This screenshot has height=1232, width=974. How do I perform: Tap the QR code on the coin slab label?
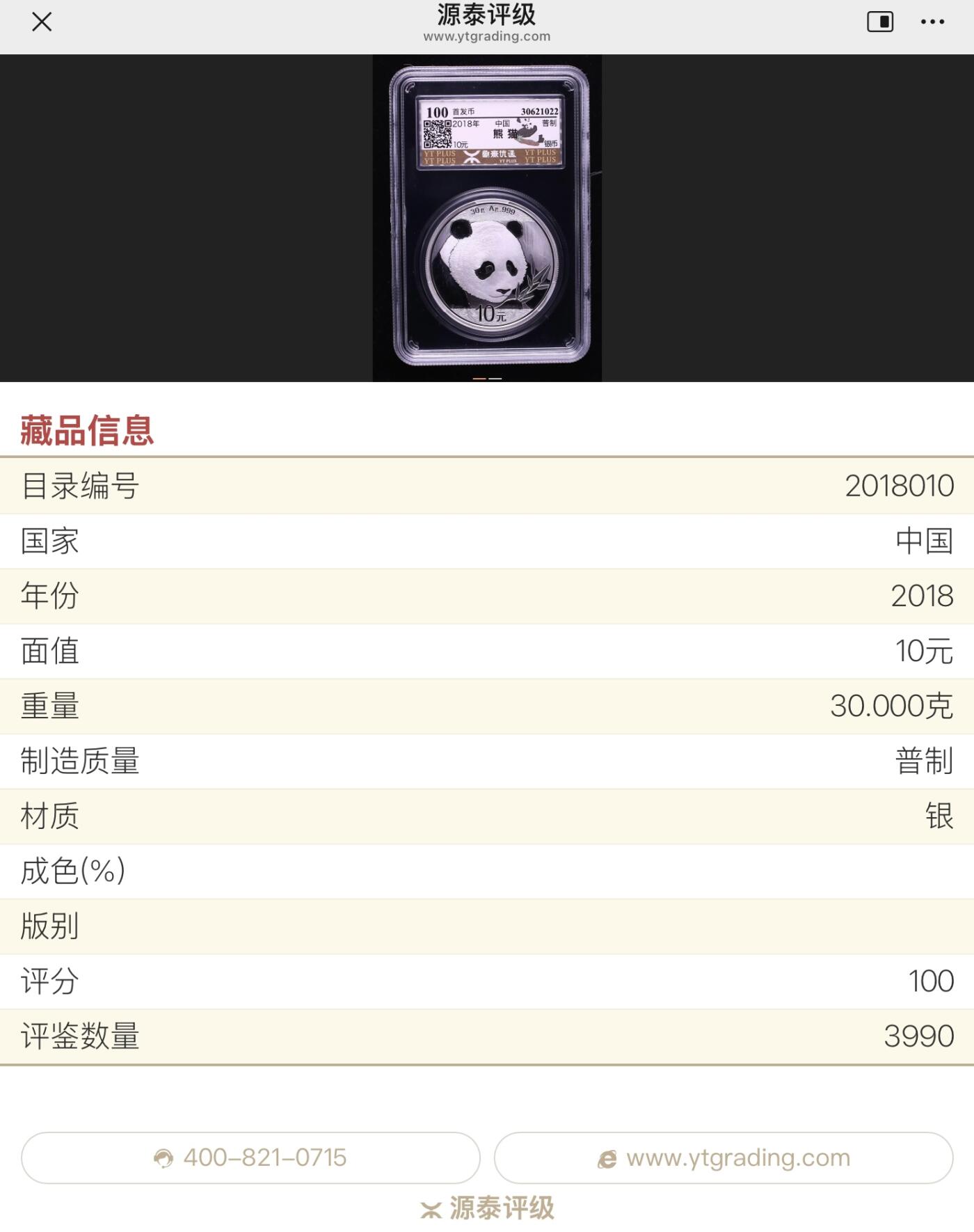(x=438, y=133)
